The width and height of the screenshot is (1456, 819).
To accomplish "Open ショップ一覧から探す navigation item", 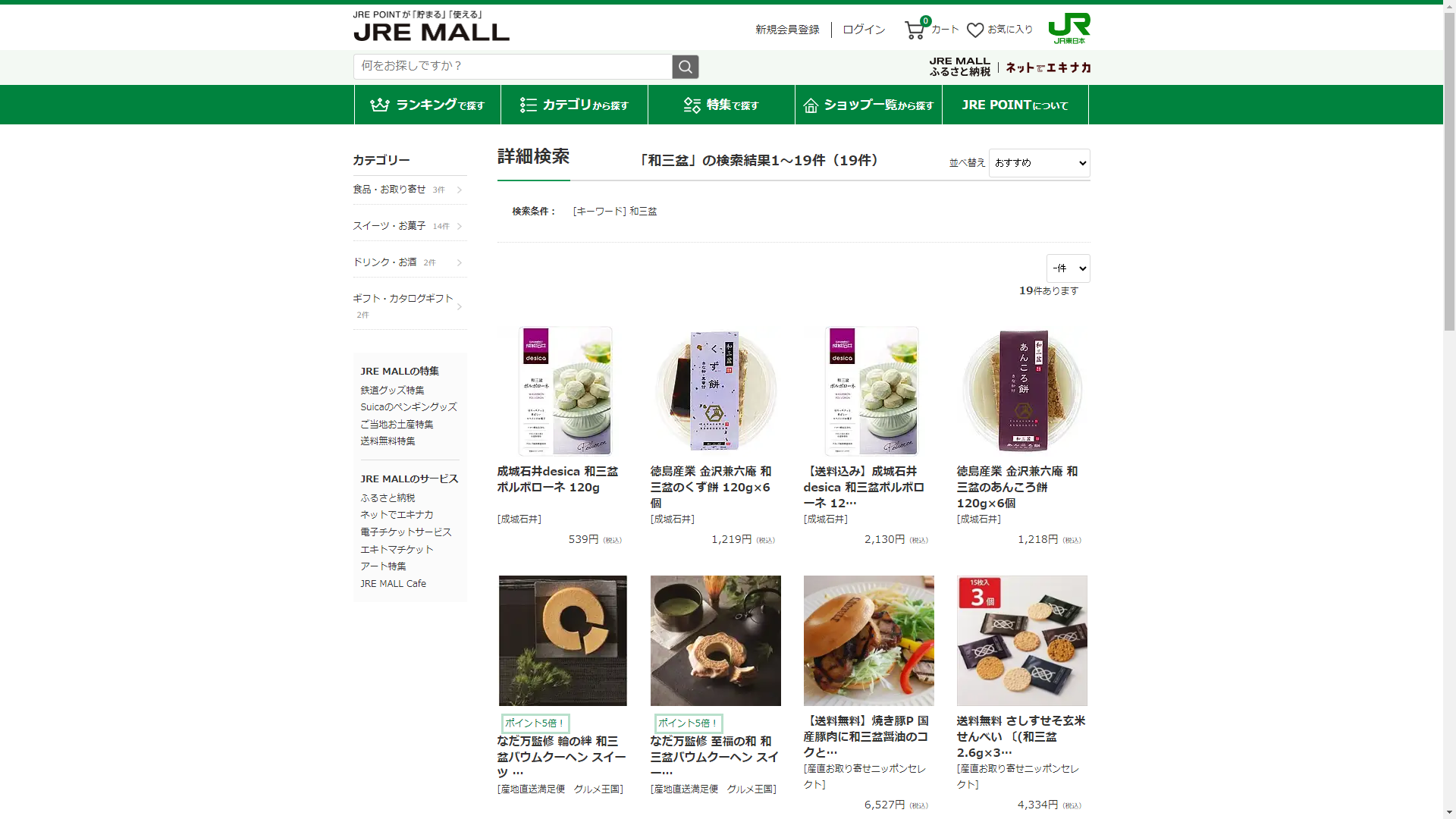I will point(868,105).
